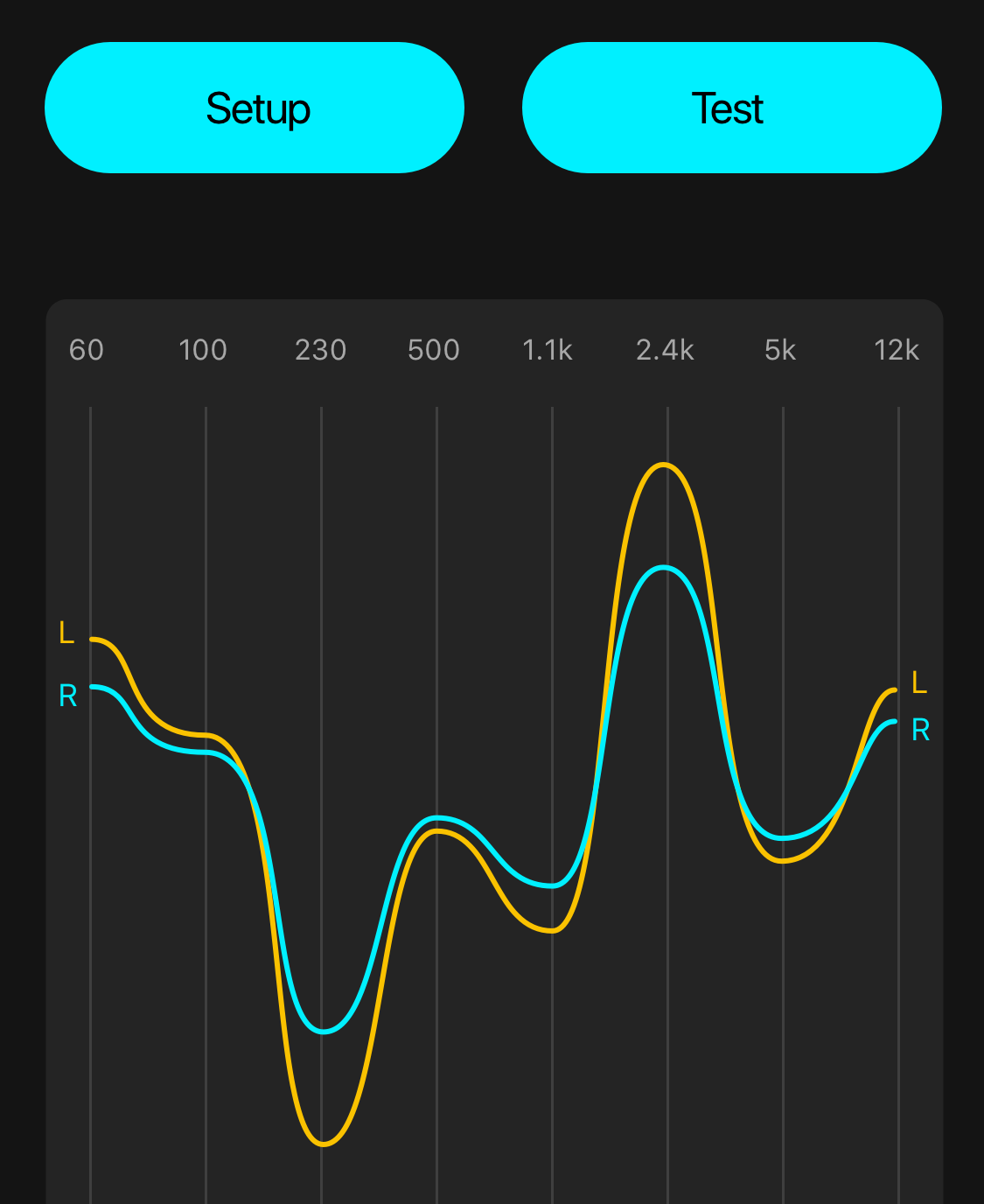This screenshot has width=984, height=1204.
Task: Tap the Setup button
Action: [x=255, y=108]
